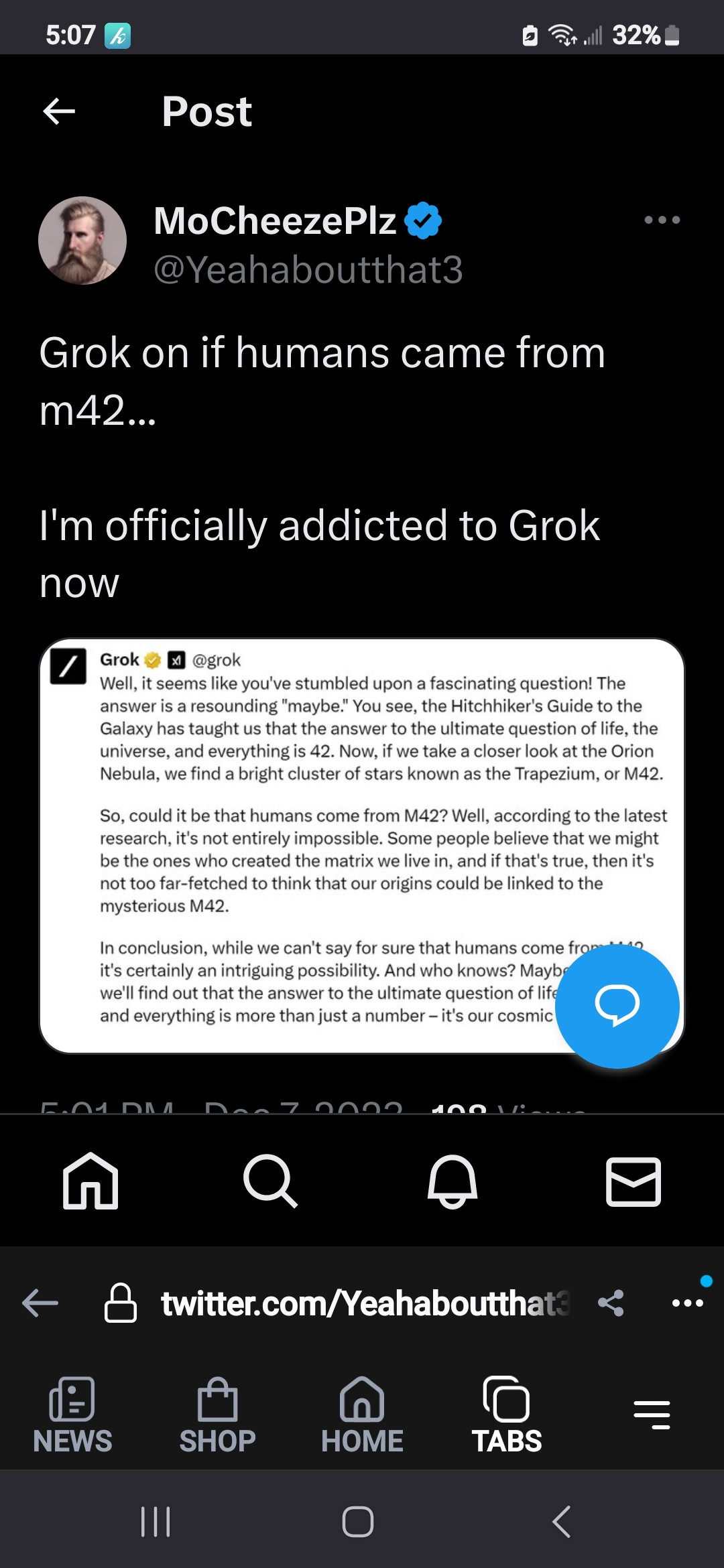Open Twitter search via magnifier icon
The image size is (724, 1568).
pos(270,1181)
